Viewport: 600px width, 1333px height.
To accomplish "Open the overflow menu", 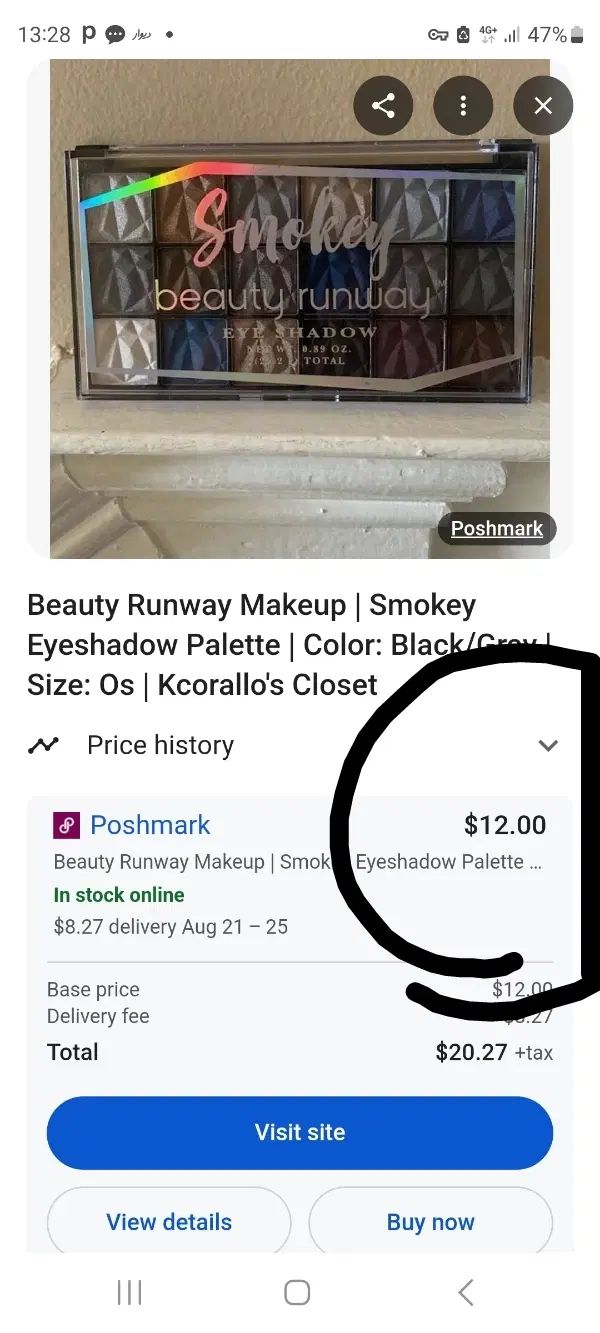I will (463, 105).
